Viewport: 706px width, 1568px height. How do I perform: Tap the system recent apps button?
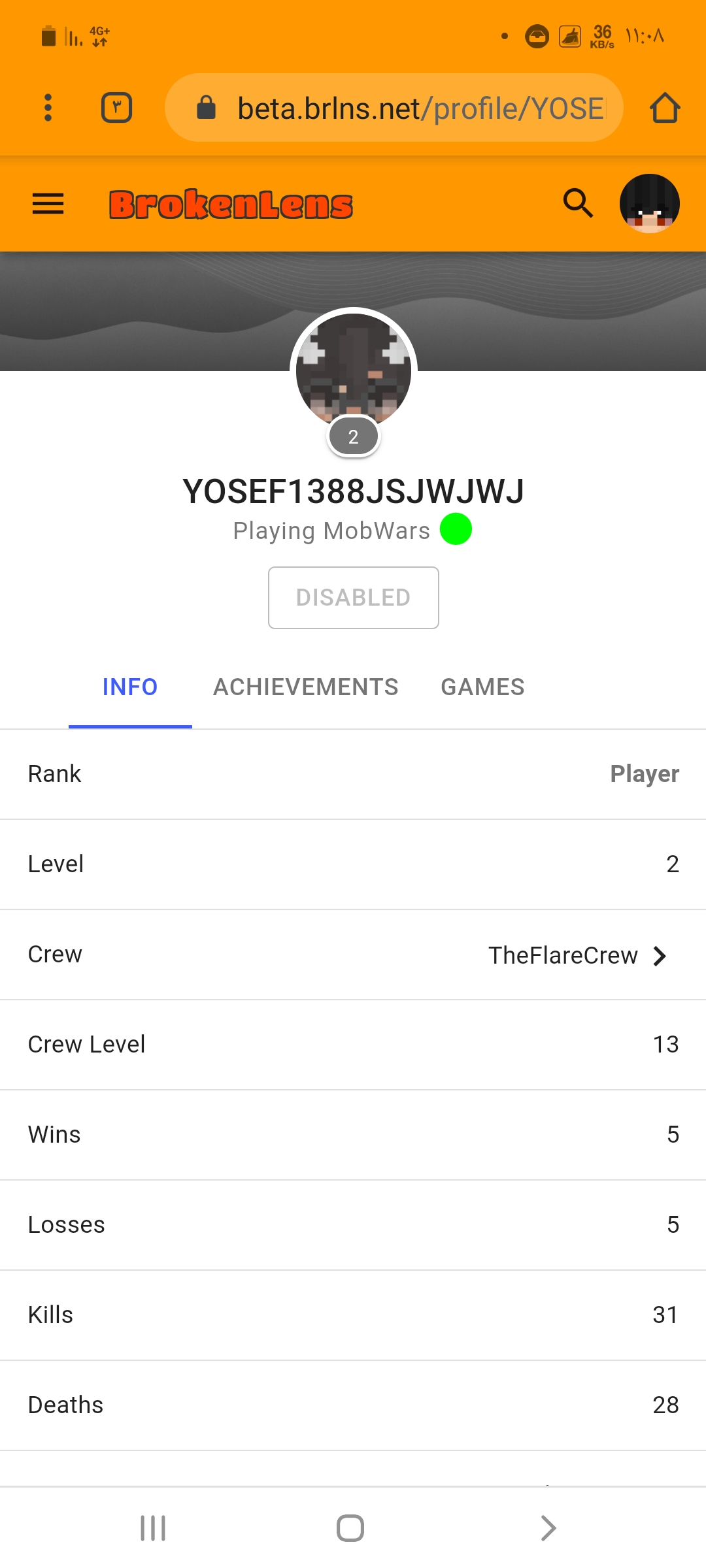click(x=153, y=1528)
